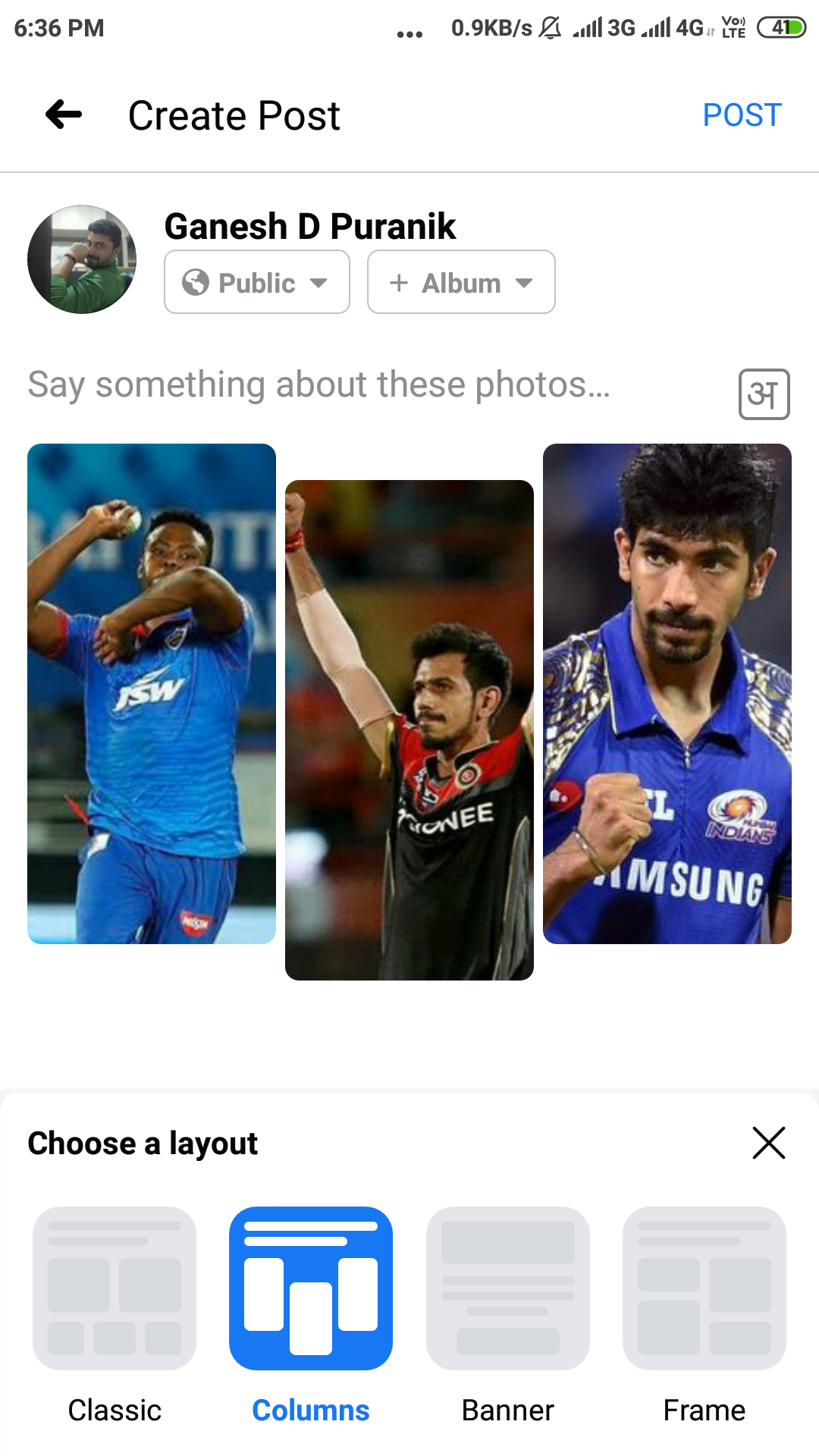Open the Album dropdown
The height and width of the screenshot is (1456, 819).
[x=461, y=282]
